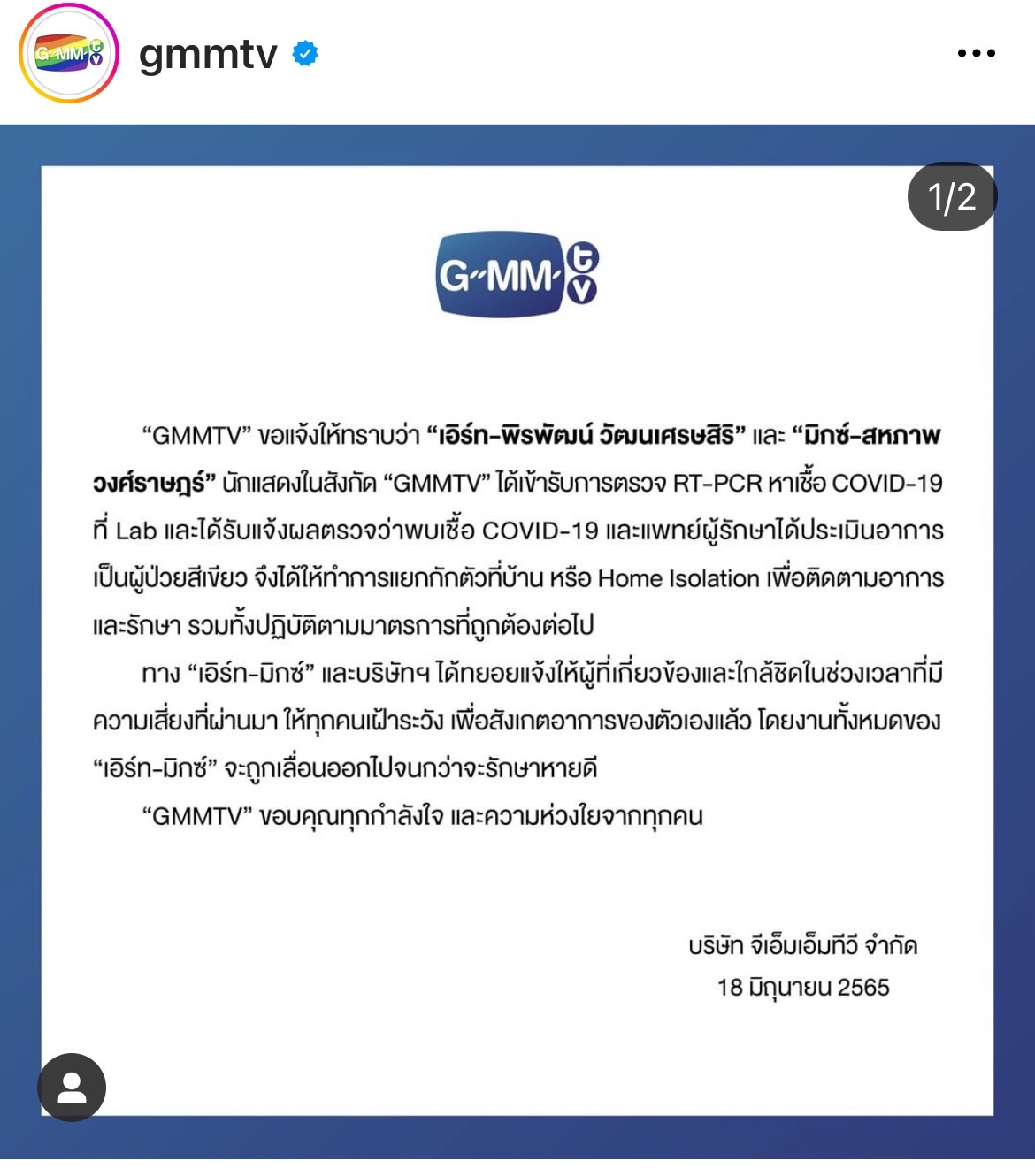Select the gmmtv username header
The height and width of the screenshot is (1176, 1035).
click(x=207, y=53)
